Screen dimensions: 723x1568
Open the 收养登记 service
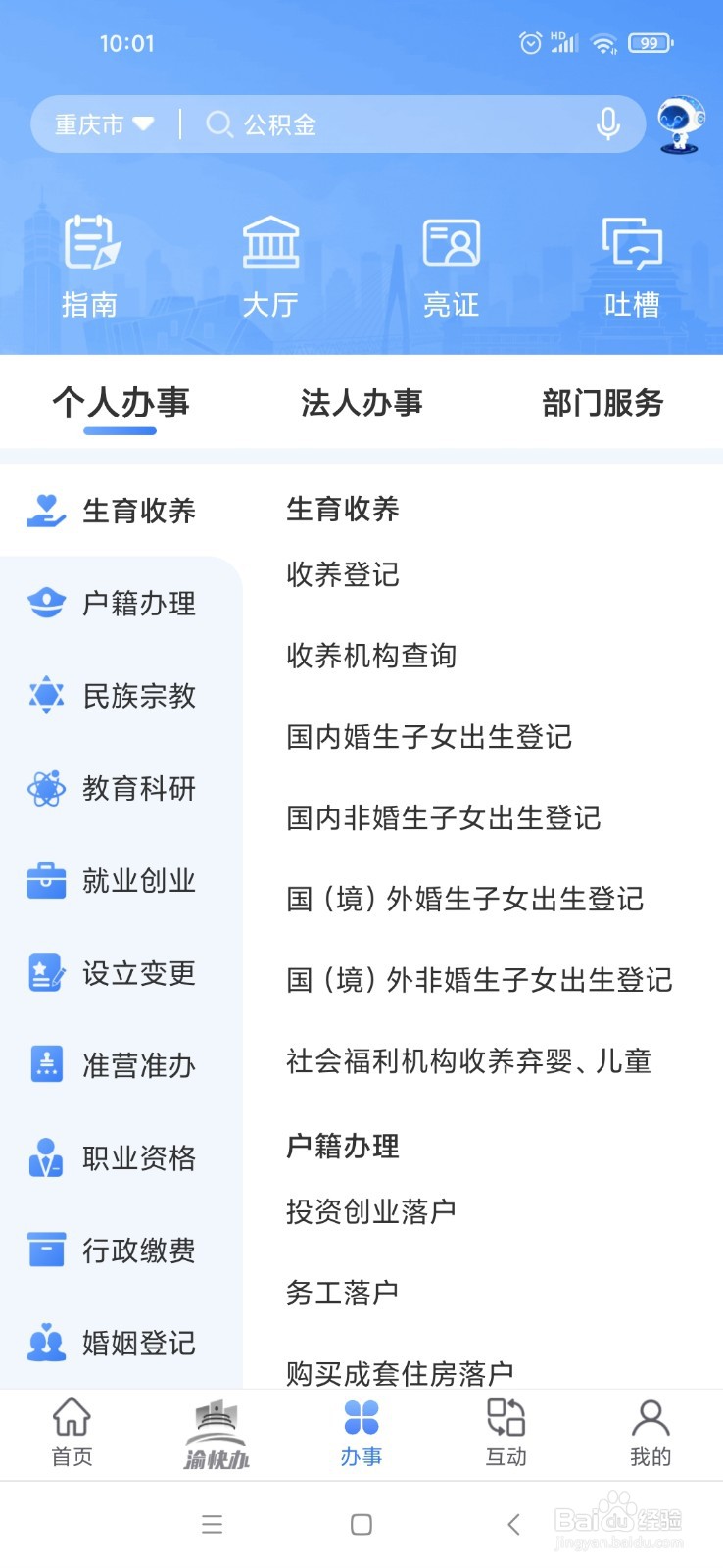point(342,574)
